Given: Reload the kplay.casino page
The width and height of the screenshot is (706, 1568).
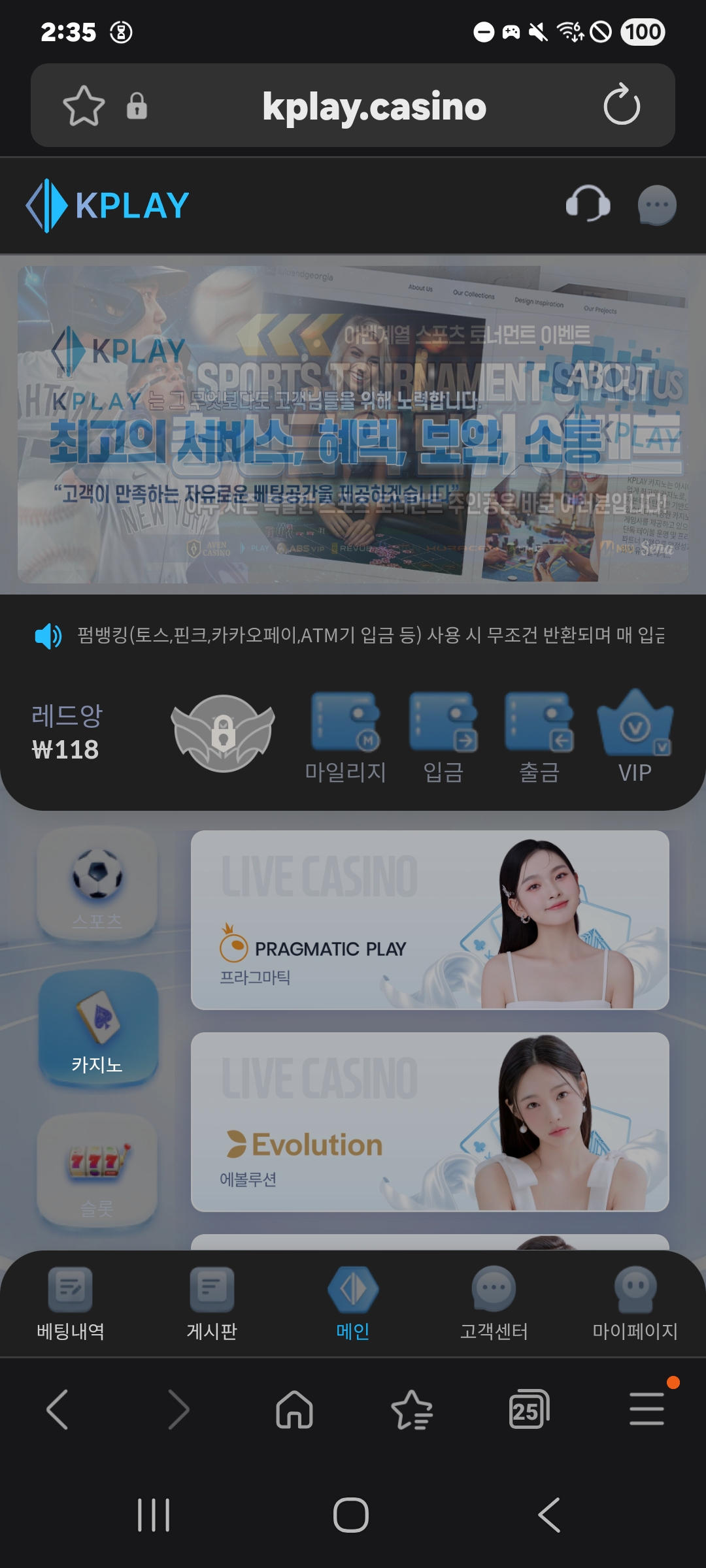Looking at the screenshot, I should (x=621, y=105).
